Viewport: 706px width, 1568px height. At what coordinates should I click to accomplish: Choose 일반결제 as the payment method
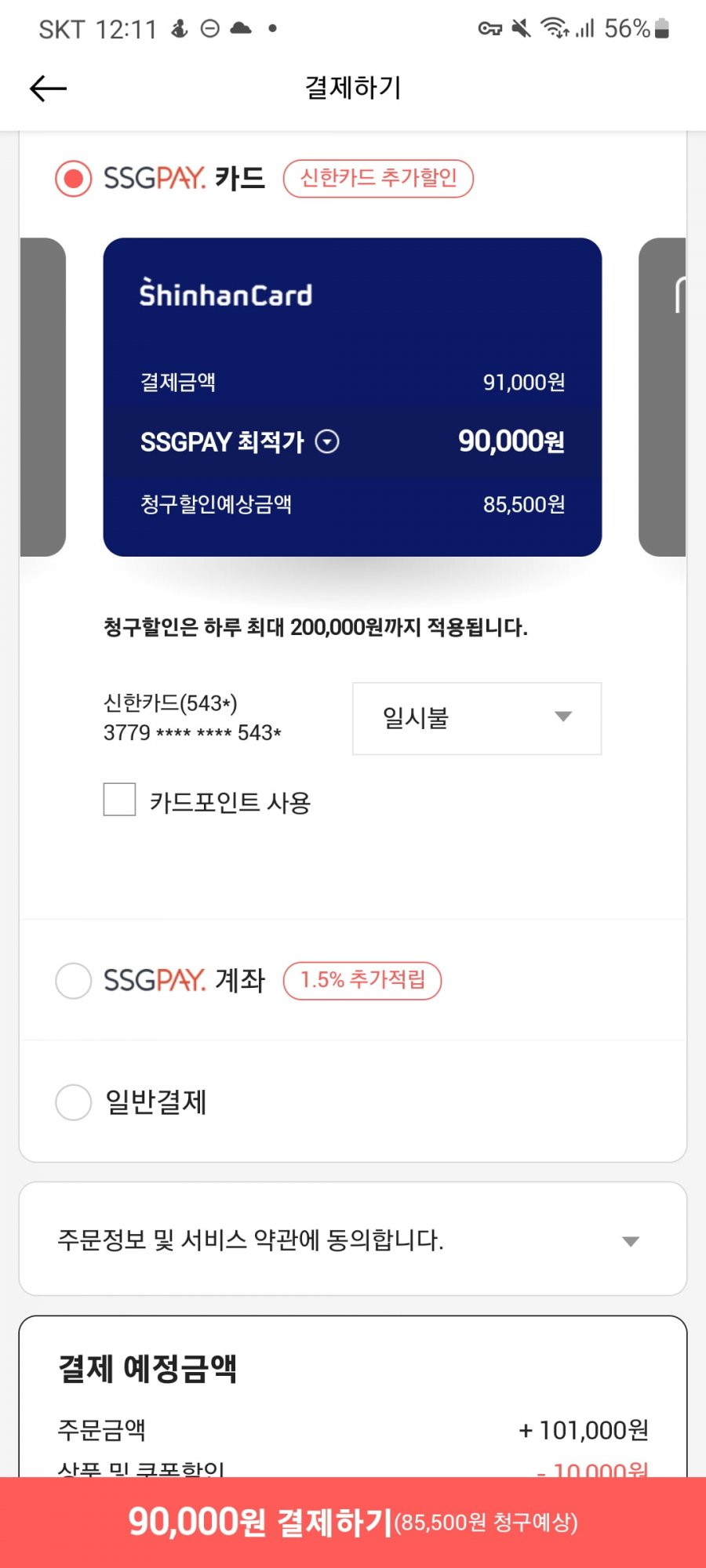point(74,1102)
